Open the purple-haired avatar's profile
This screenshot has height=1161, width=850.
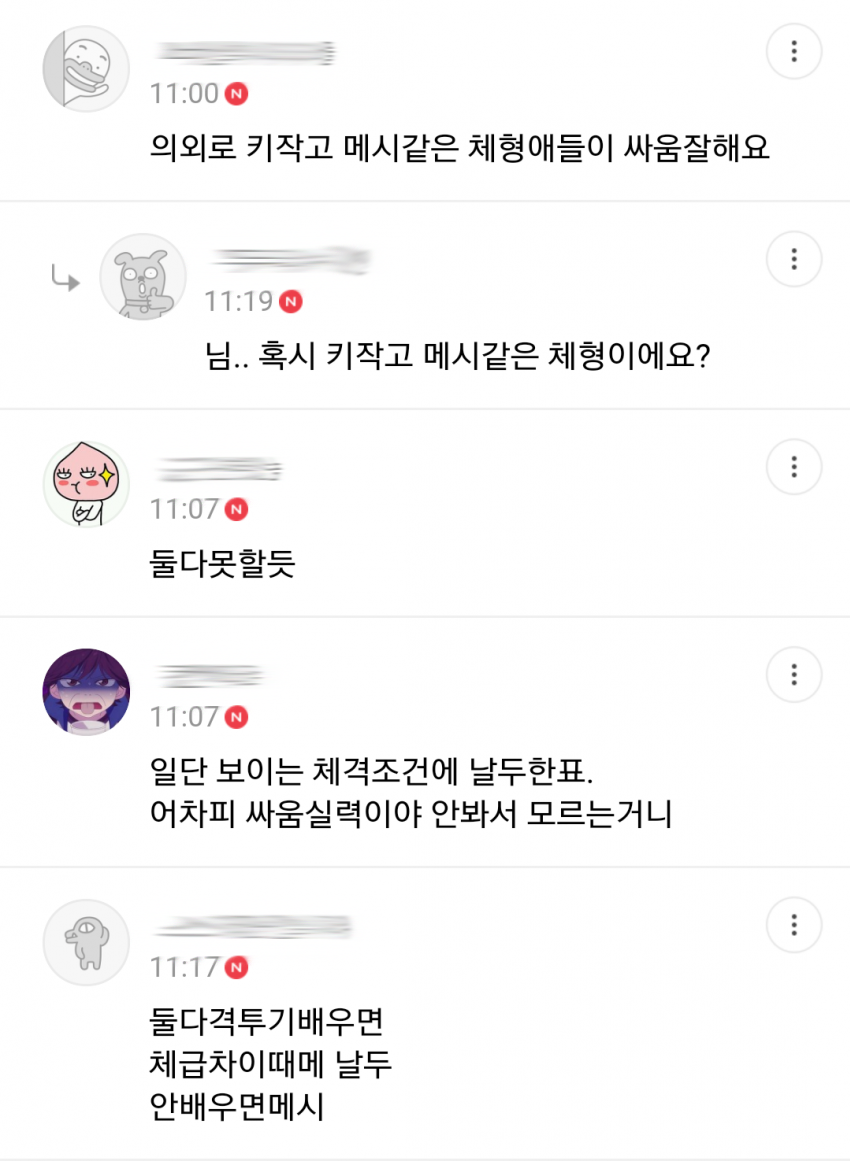tap(86, 691)
